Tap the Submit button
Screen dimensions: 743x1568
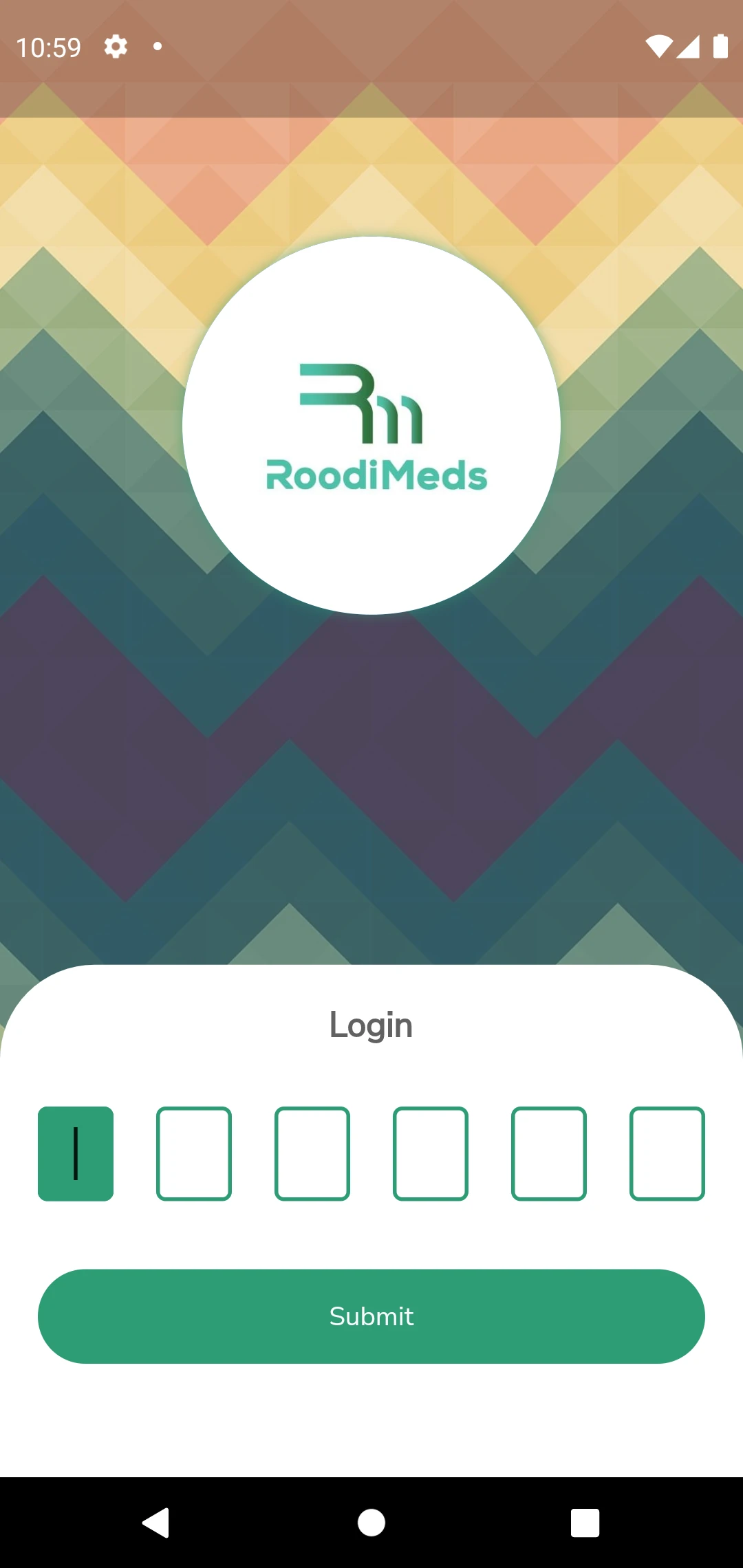tap(371, 1316)
